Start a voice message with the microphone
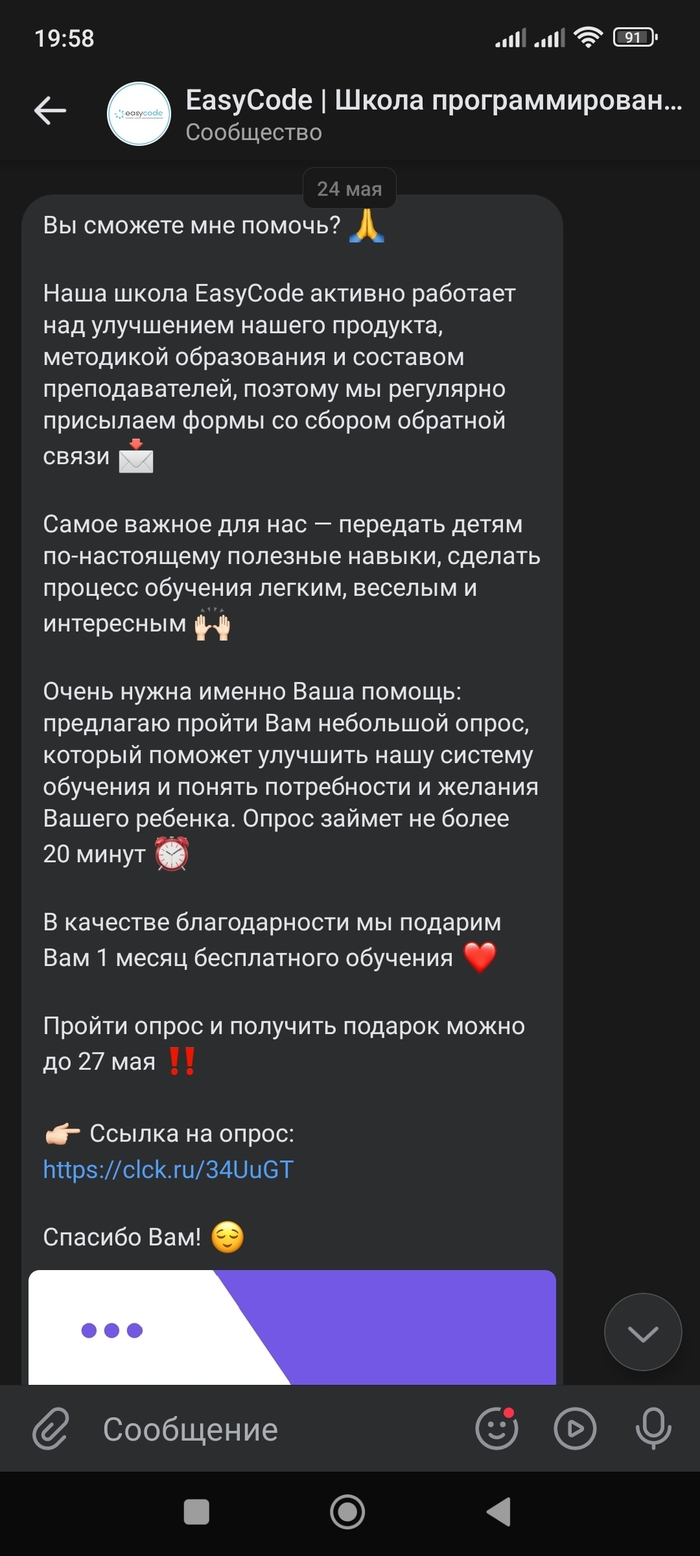Image resolution: width=700 pixels, height=1556 pixels. click(653, 1429)
